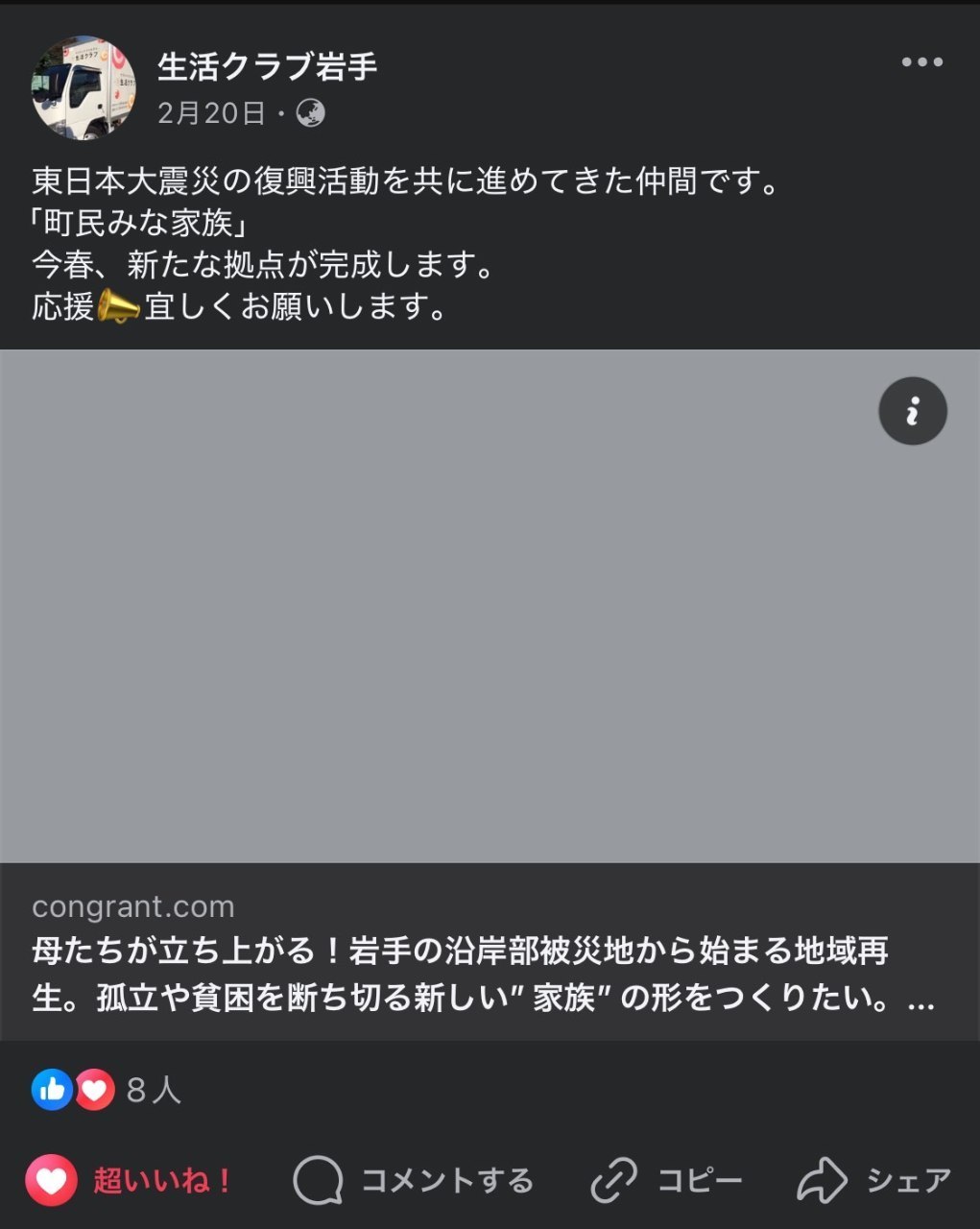The image size is (980, 1229).
Task: View the 8人 who reacted
Action: 154,1090
